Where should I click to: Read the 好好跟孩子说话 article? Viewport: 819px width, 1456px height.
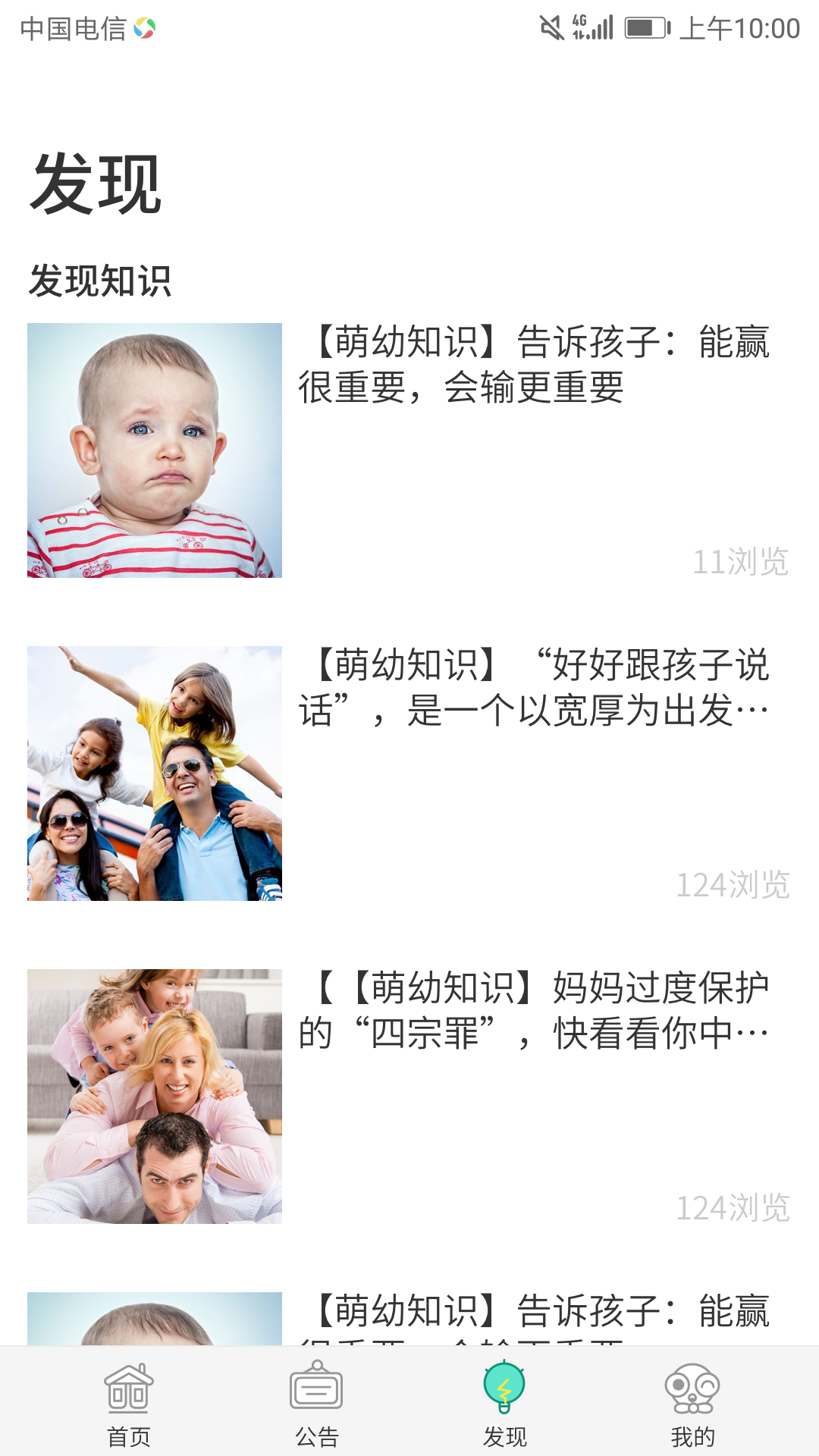pyautogui.click(x=534, y=688)
